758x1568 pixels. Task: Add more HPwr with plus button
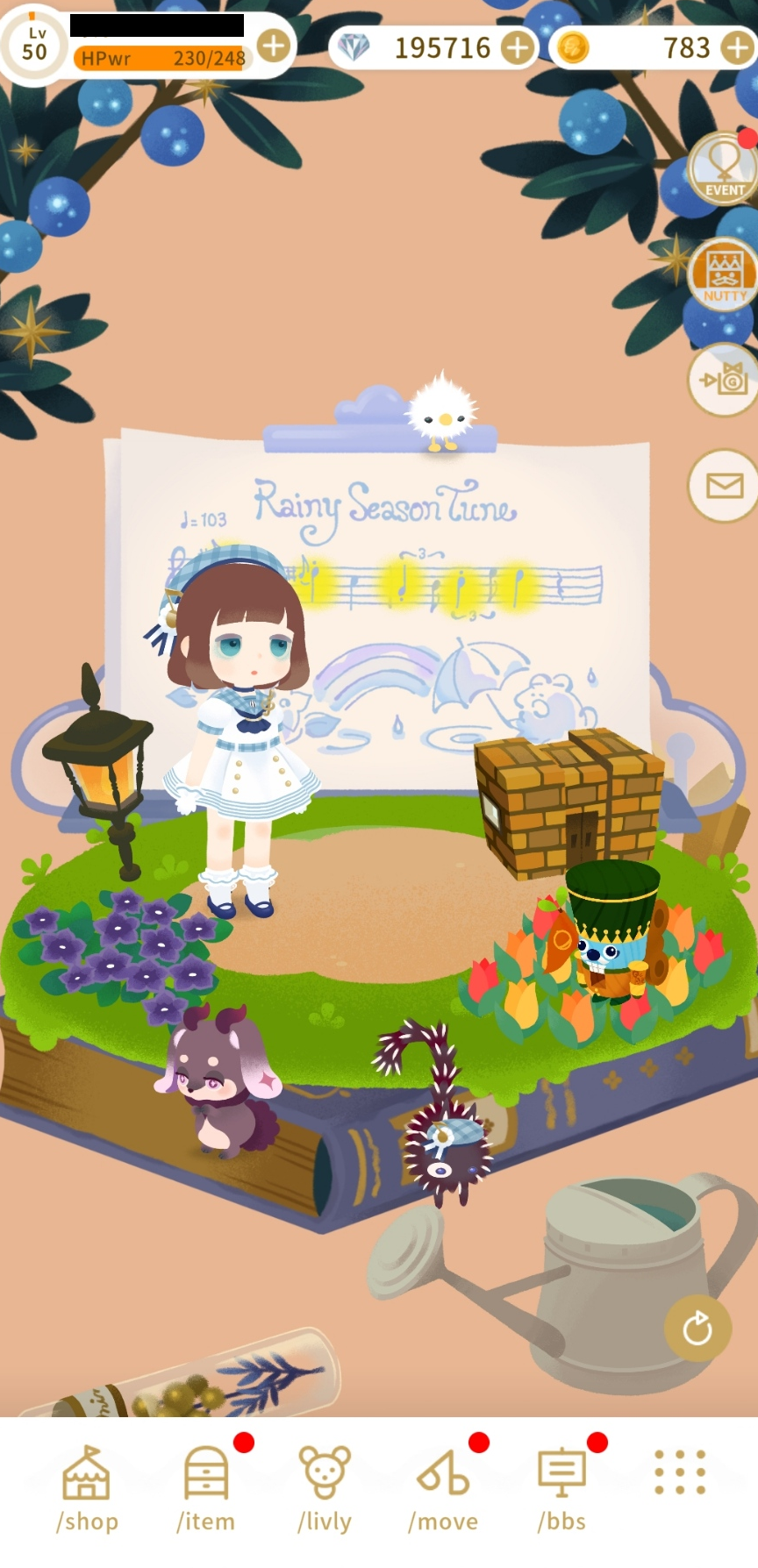click(x=274, y=46)
